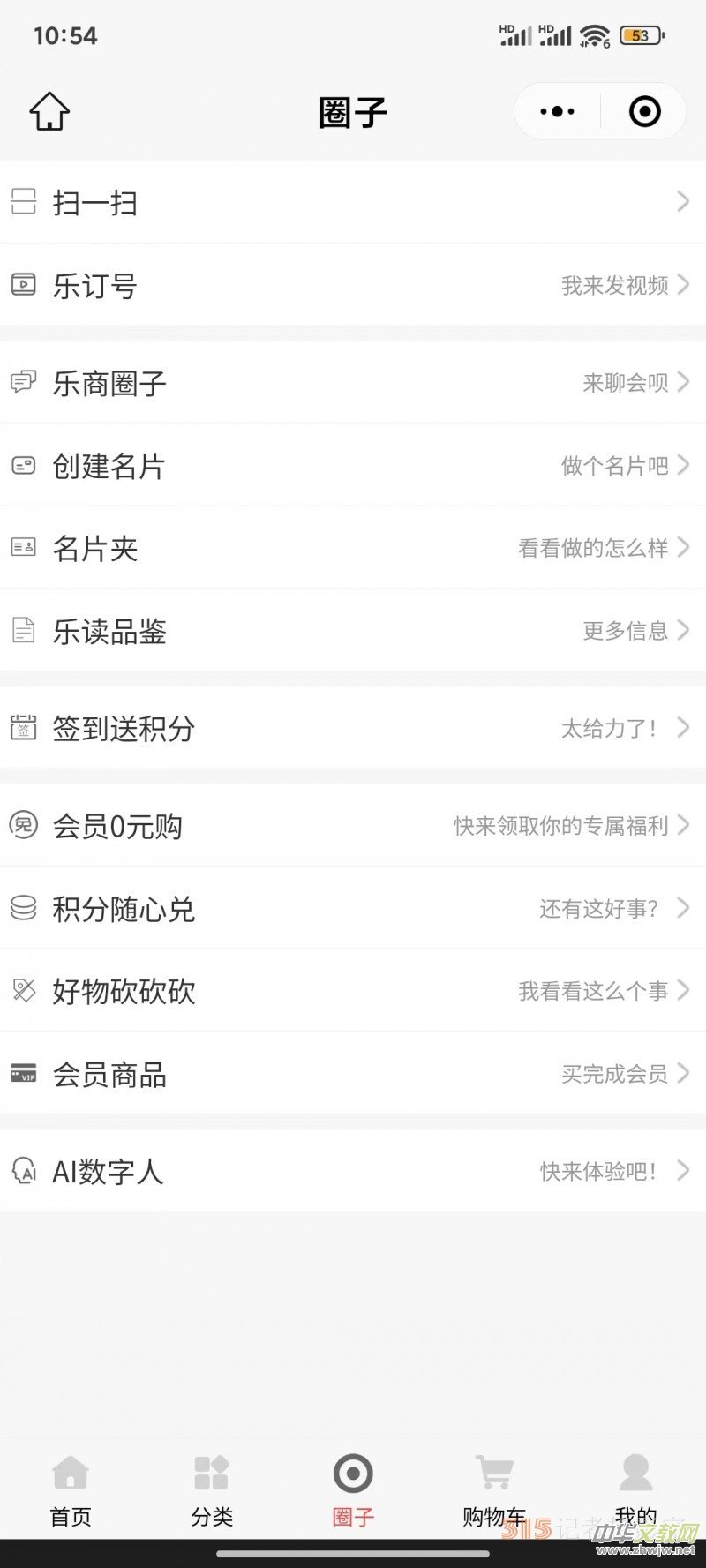Open 会员0元购 benefits

(353, 826)
